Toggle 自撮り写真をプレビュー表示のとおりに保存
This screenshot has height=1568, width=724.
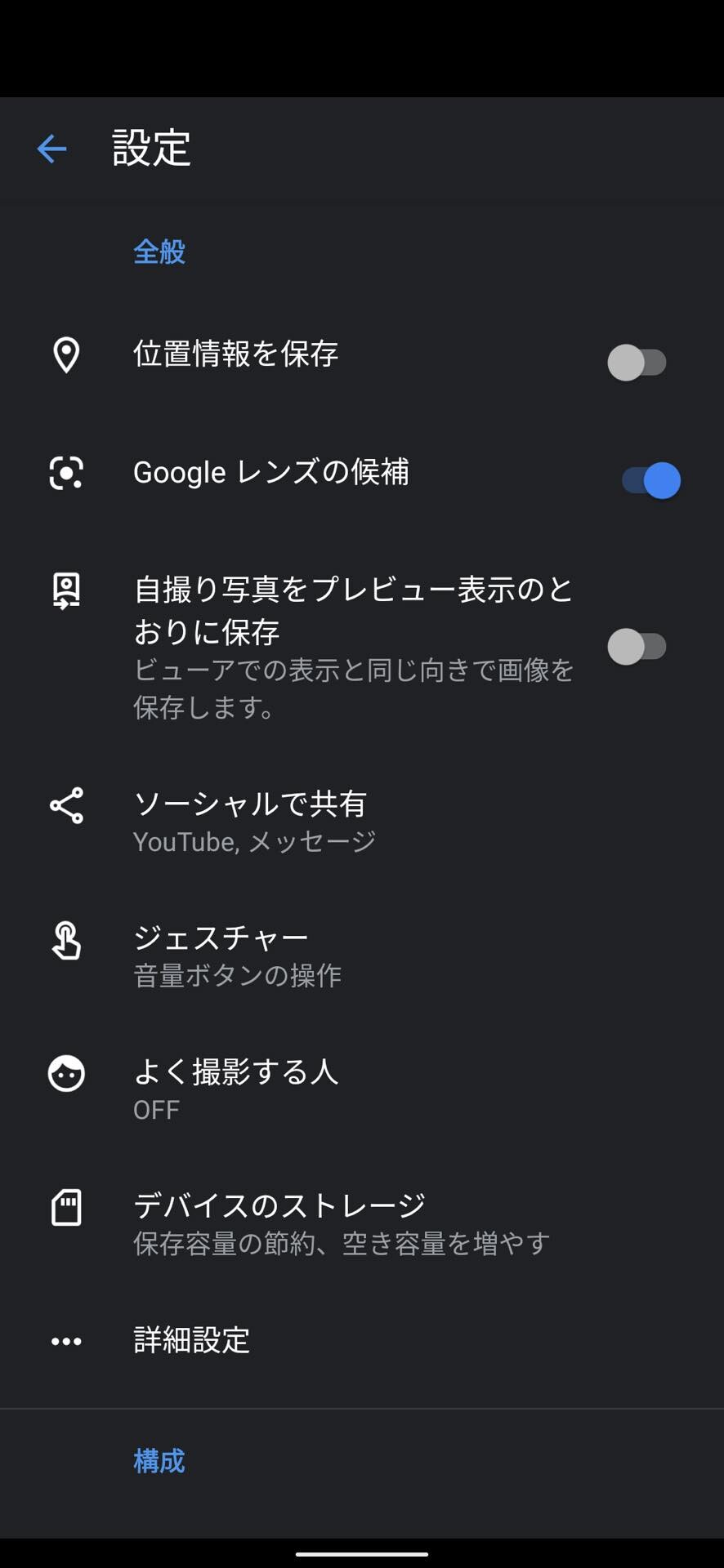tap(637, 647)
